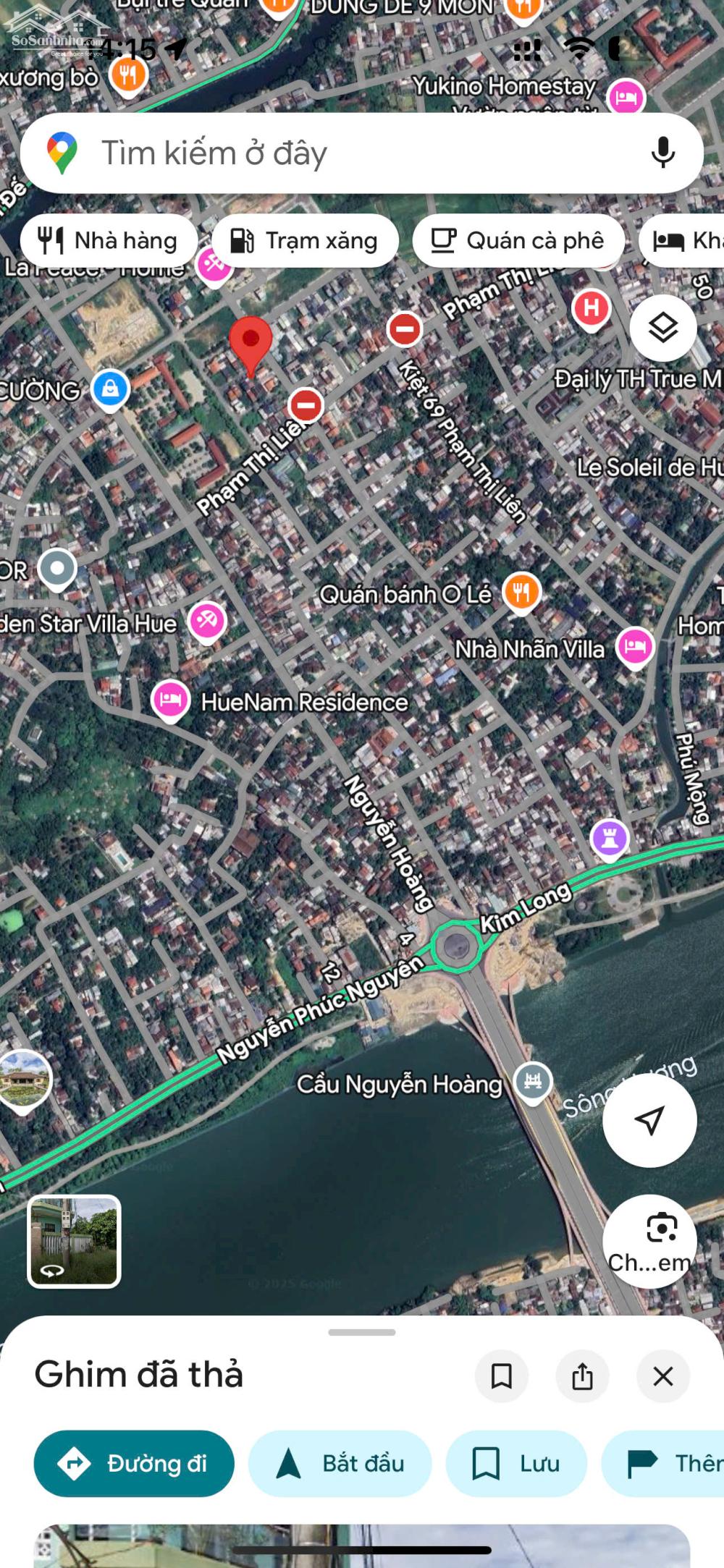Open the Street View thumbnail

click(x=74, y=1241)
